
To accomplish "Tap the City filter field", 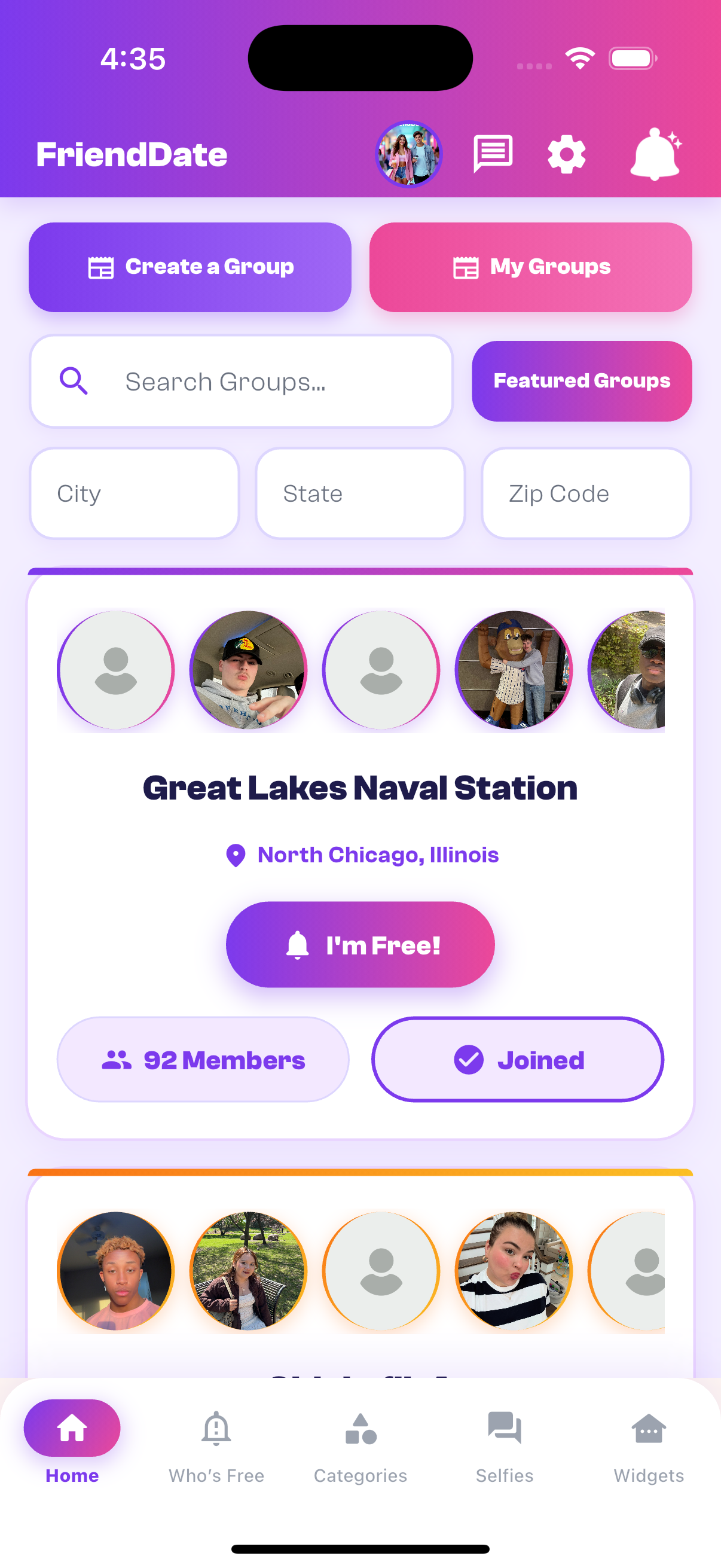I will coord(134,493).
